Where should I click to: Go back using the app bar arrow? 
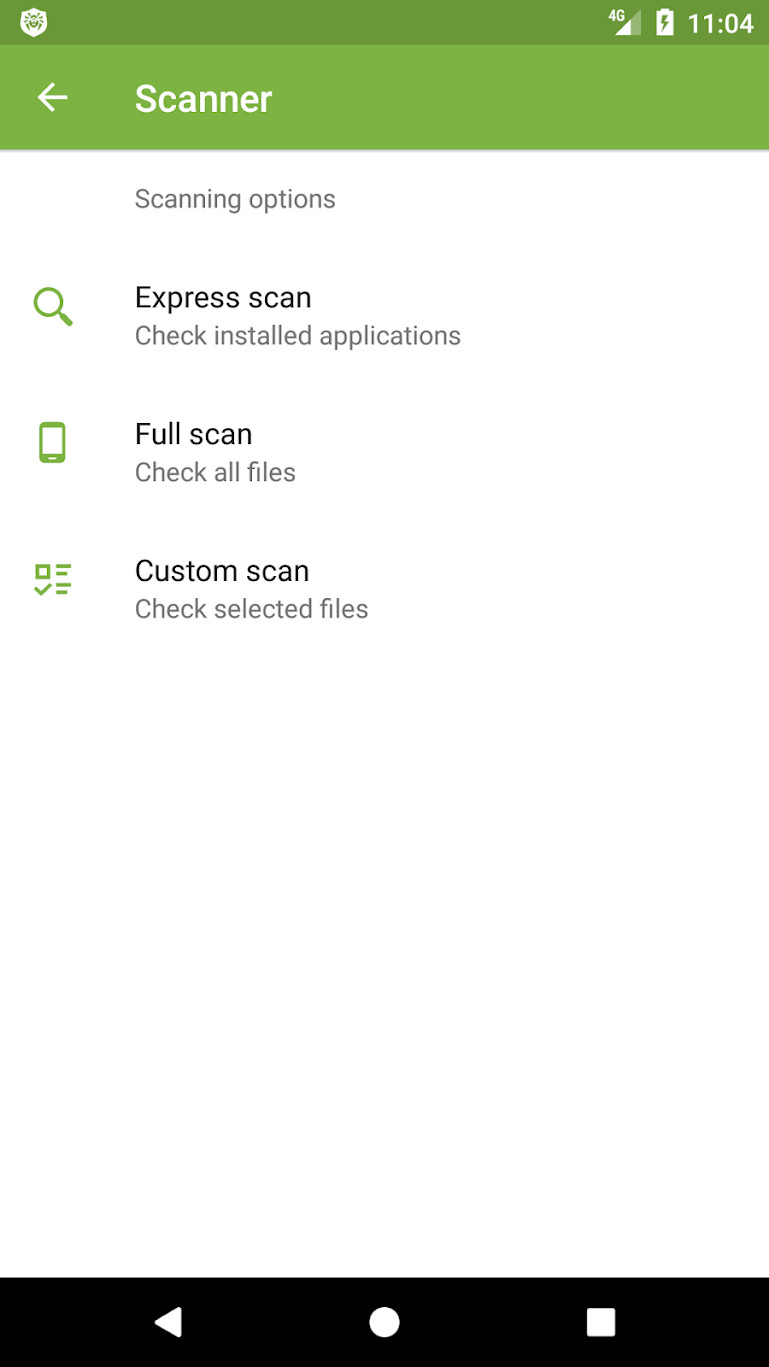[x=52, y=97]
